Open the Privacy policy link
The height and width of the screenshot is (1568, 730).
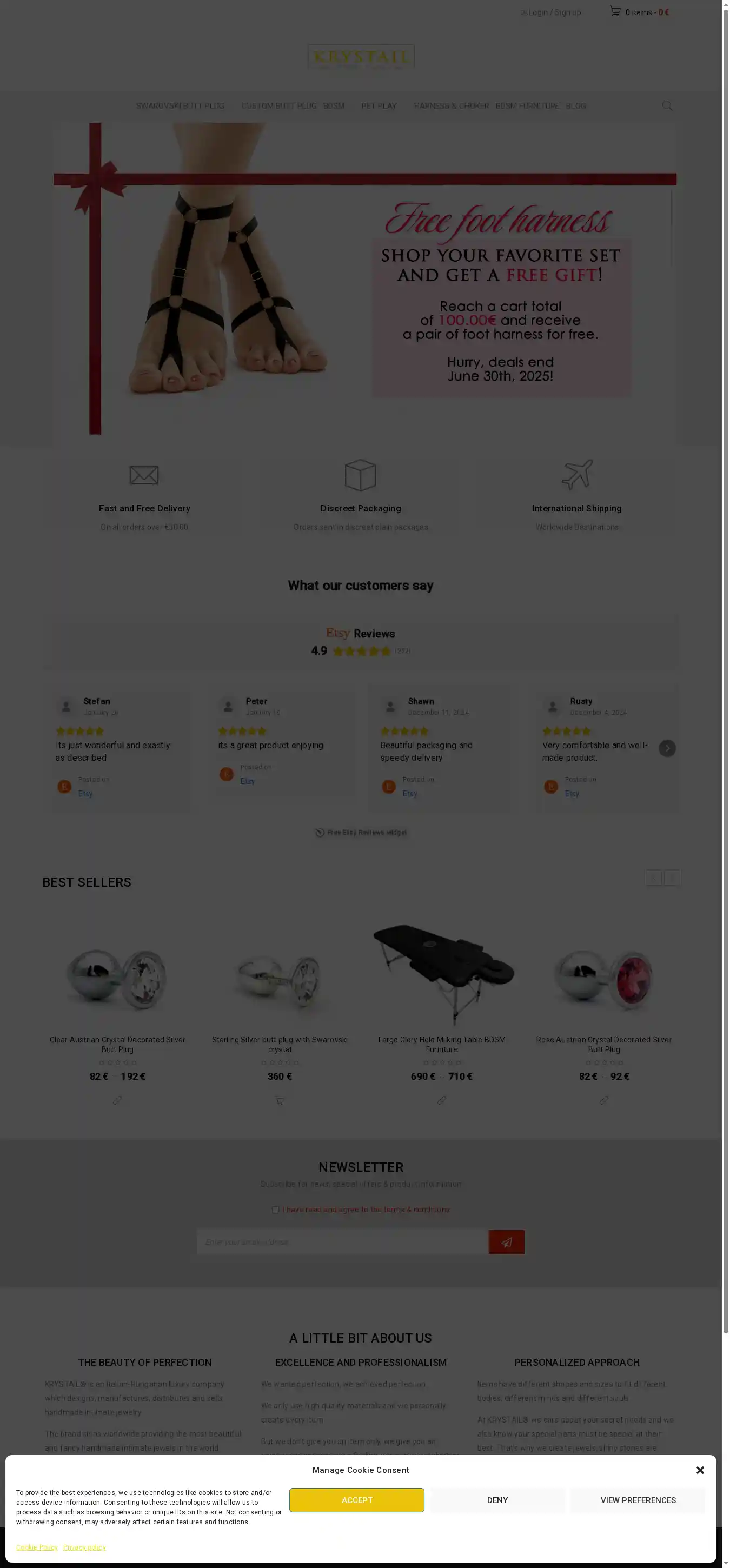pos(84,1547)
